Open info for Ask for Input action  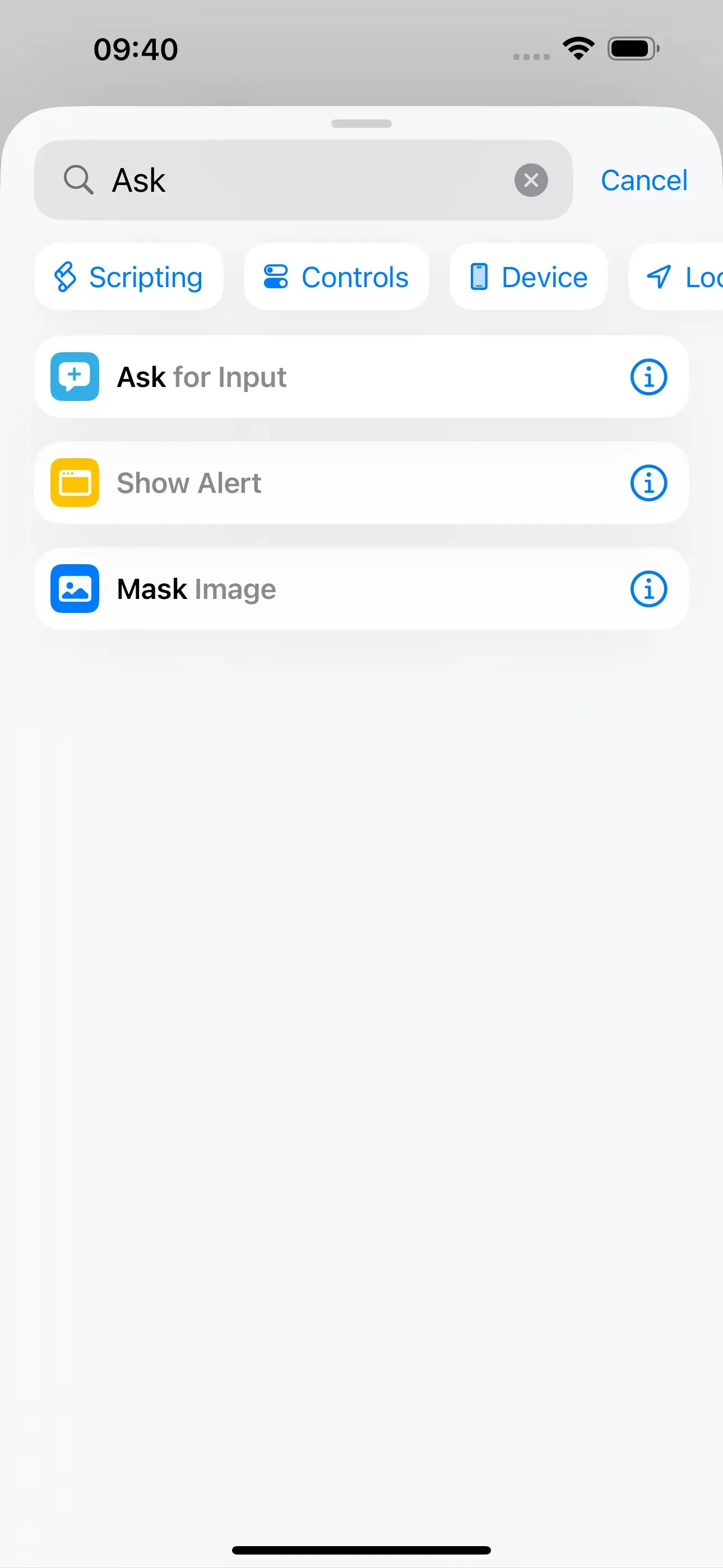[x=648, y=377]
